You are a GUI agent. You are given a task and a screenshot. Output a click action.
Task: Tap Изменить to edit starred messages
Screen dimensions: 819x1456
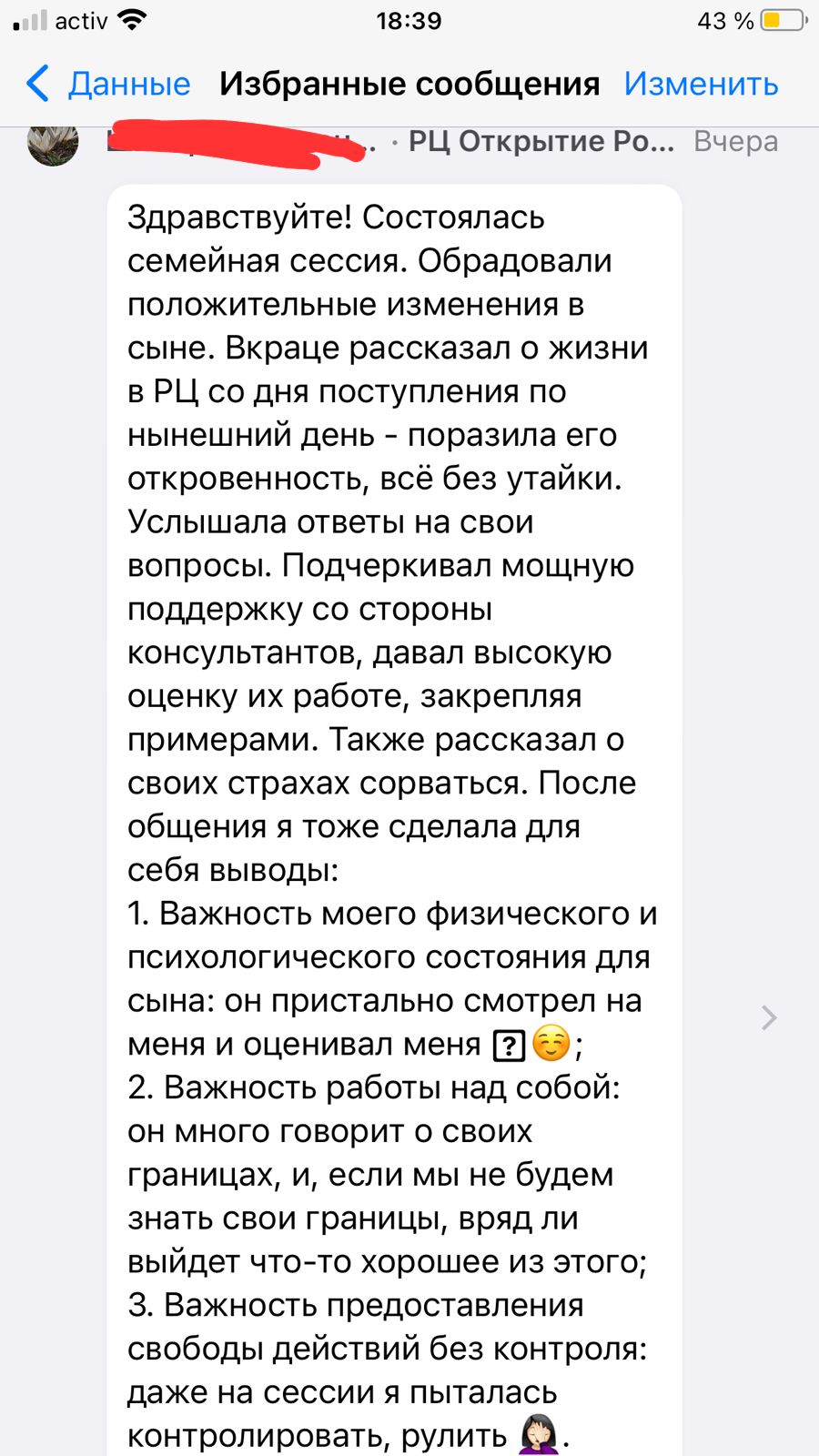tap(701, 84)
